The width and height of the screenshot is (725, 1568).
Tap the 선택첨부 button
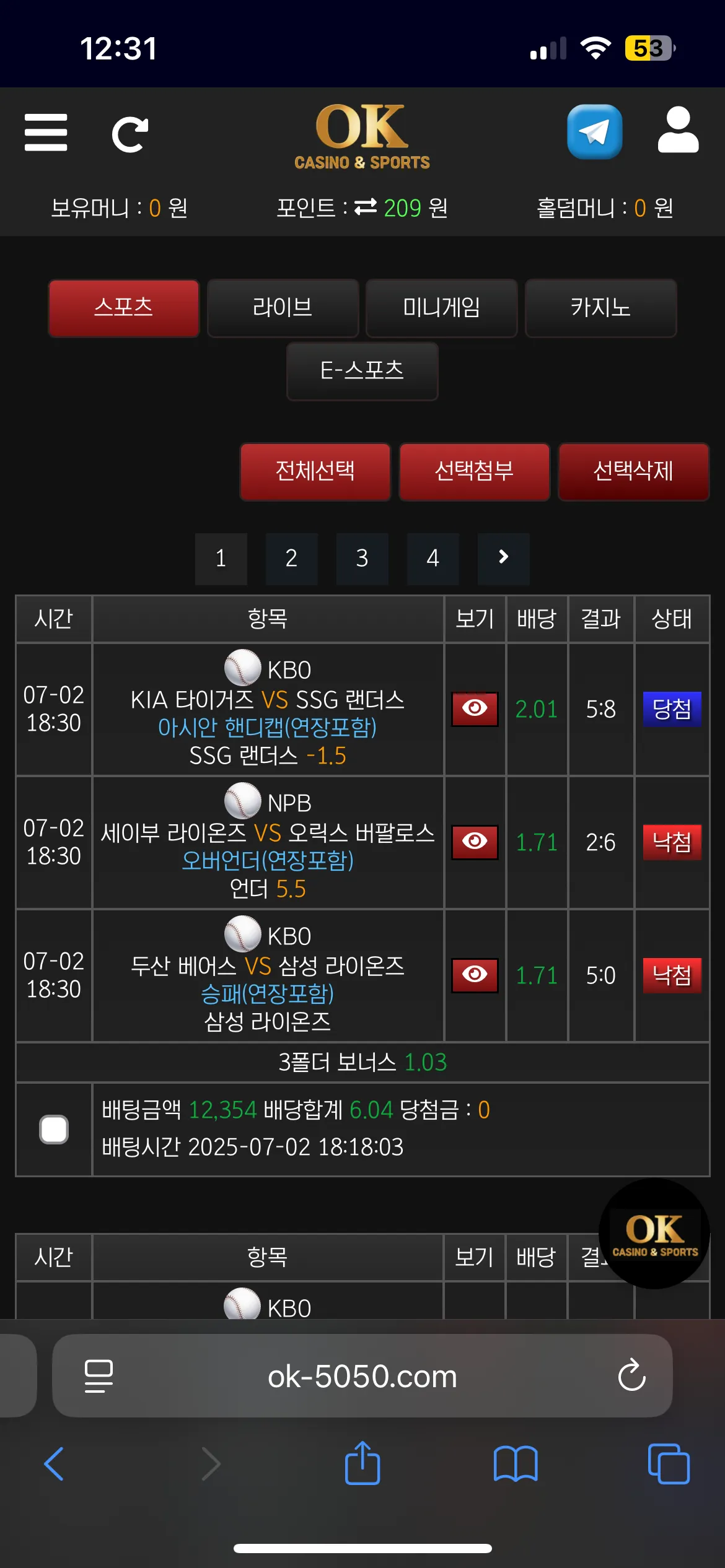[474, 471]
